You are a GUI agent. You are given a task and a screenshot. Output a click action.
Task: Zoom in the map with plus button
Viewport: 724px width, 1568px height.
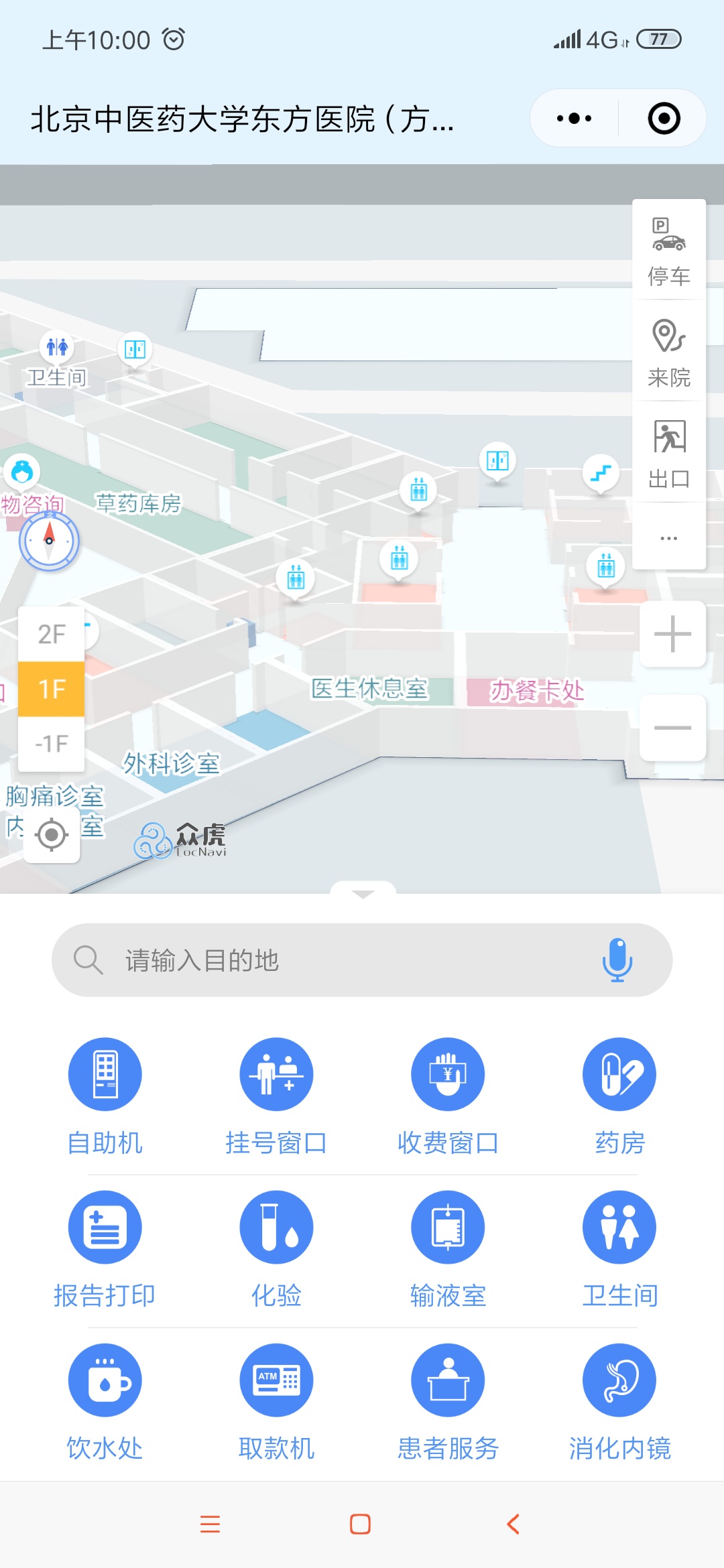pyautogui.click(x=672, y=634)
